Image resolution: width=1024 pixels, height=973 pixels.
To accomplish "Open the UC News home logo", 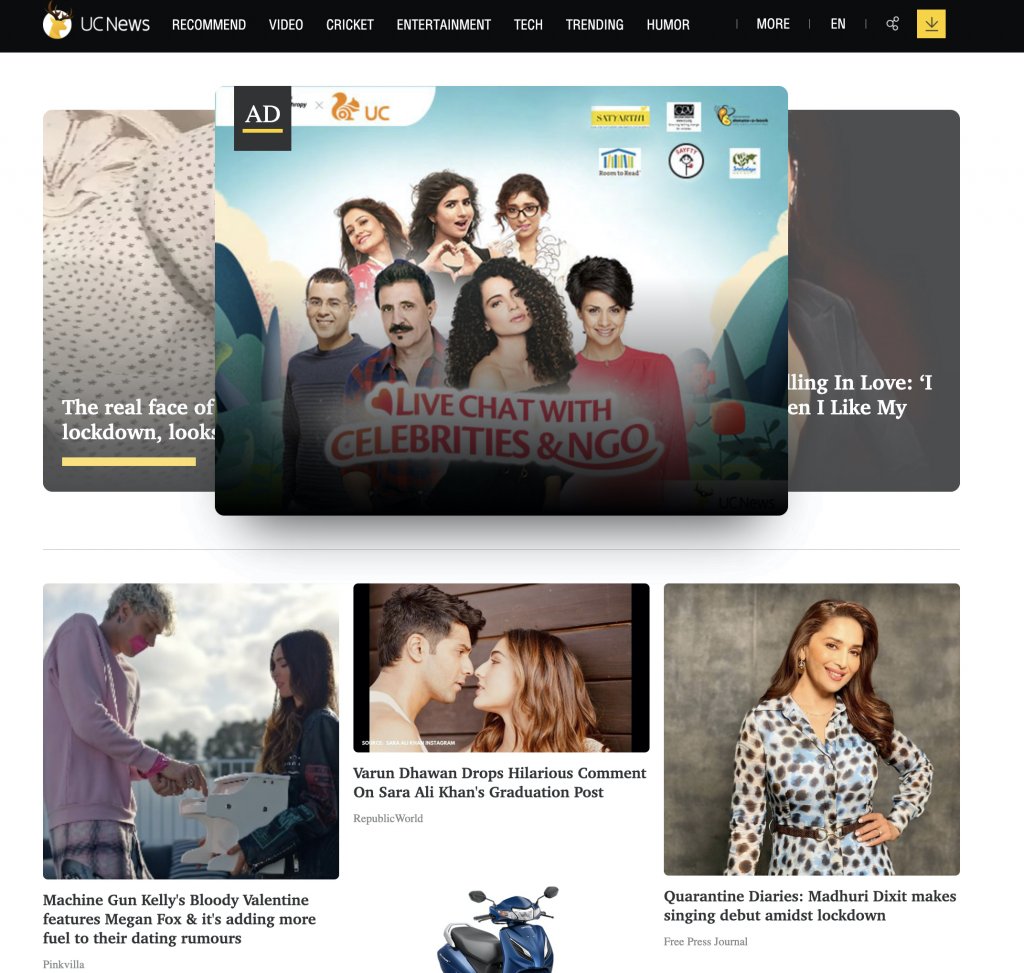I will pos(96,22).
